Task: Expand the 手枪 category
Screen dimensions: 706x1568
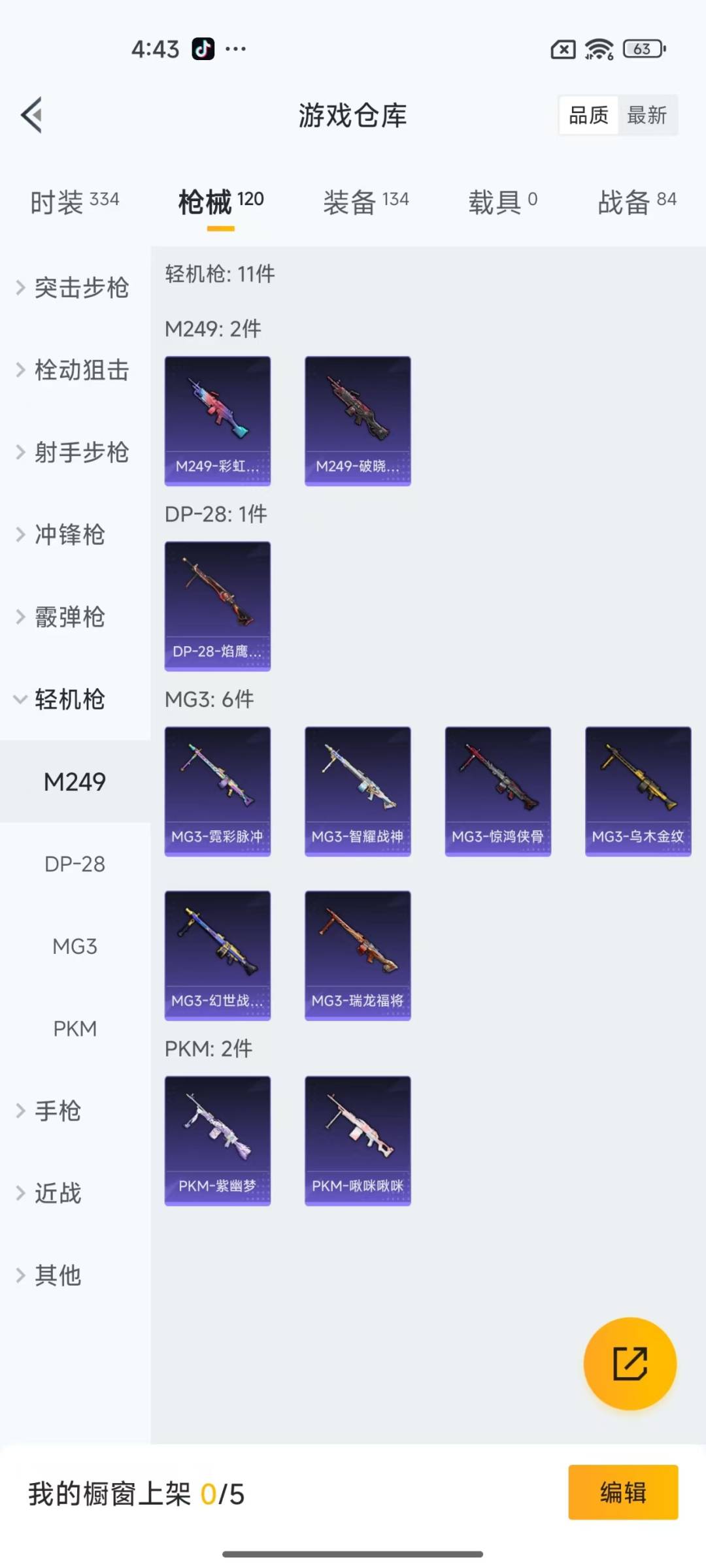Action: pos(58,1111)
